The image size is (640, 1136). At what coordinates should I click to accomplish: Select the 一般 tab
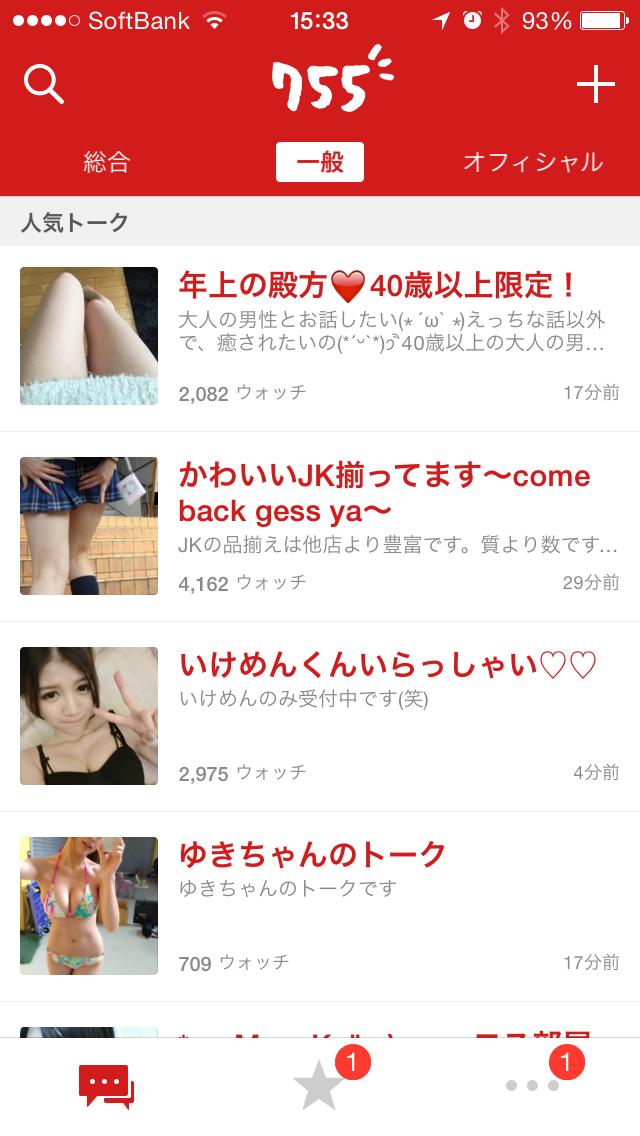320,162
